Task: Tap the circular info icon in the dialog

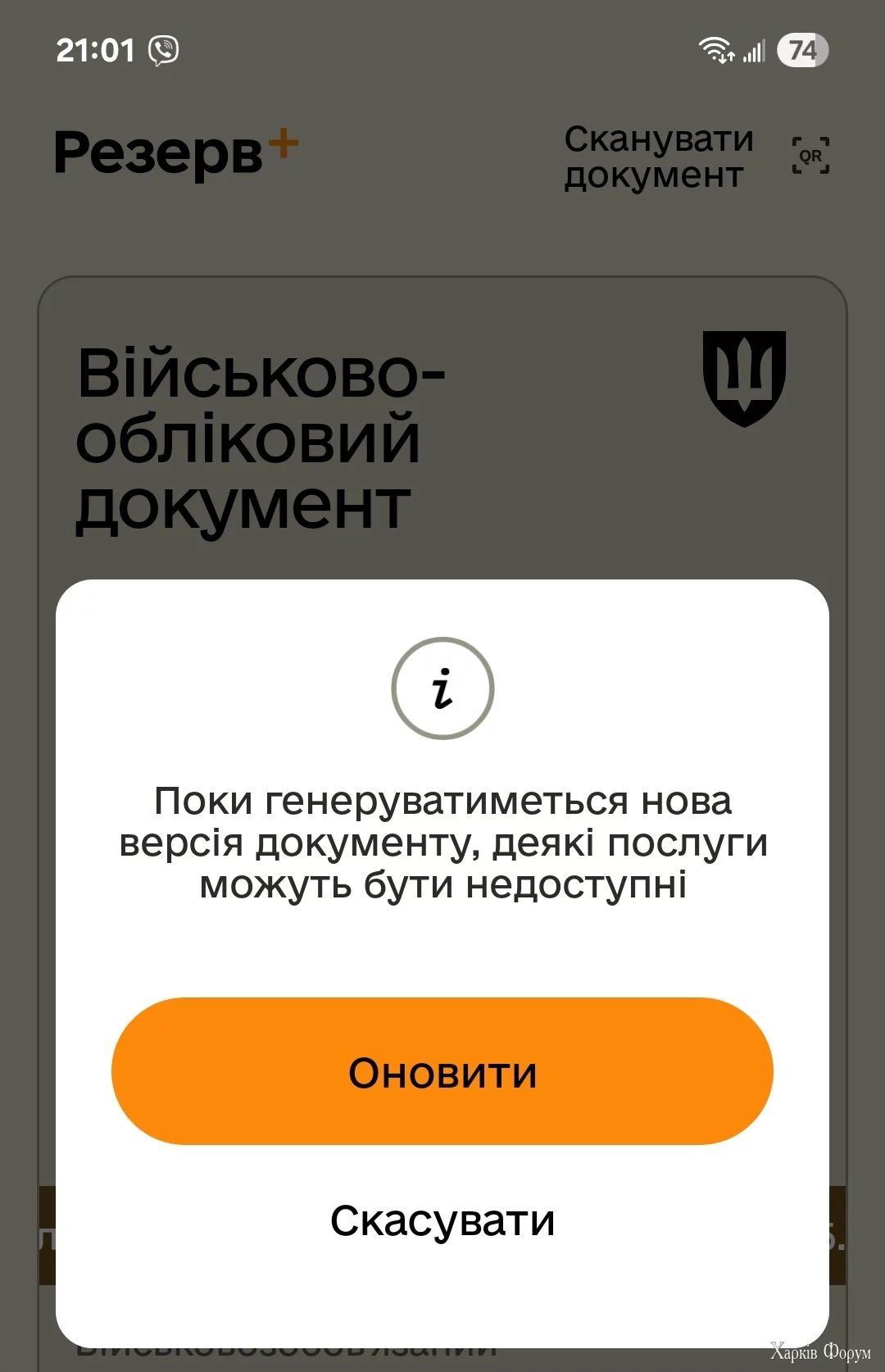Action: point(442,688)
